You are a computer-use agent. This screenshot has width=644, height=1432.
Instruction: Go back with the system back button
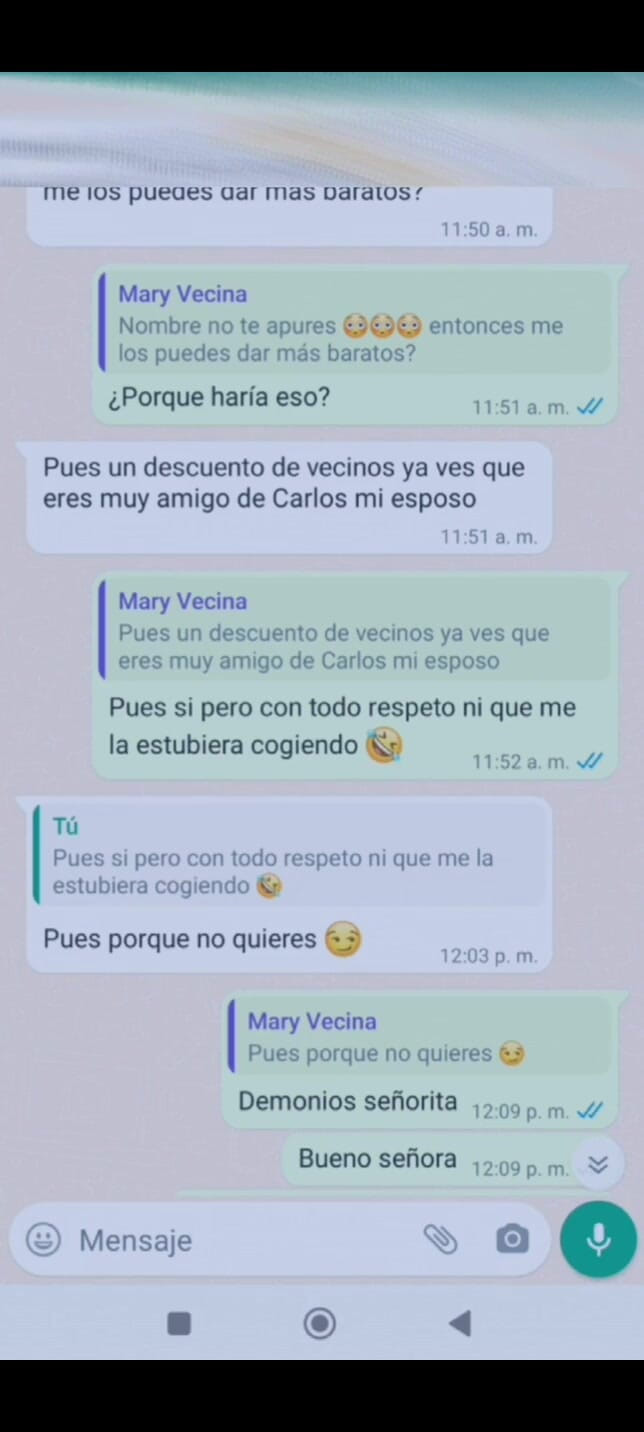pyautogui.click(x=460, y=1324)
